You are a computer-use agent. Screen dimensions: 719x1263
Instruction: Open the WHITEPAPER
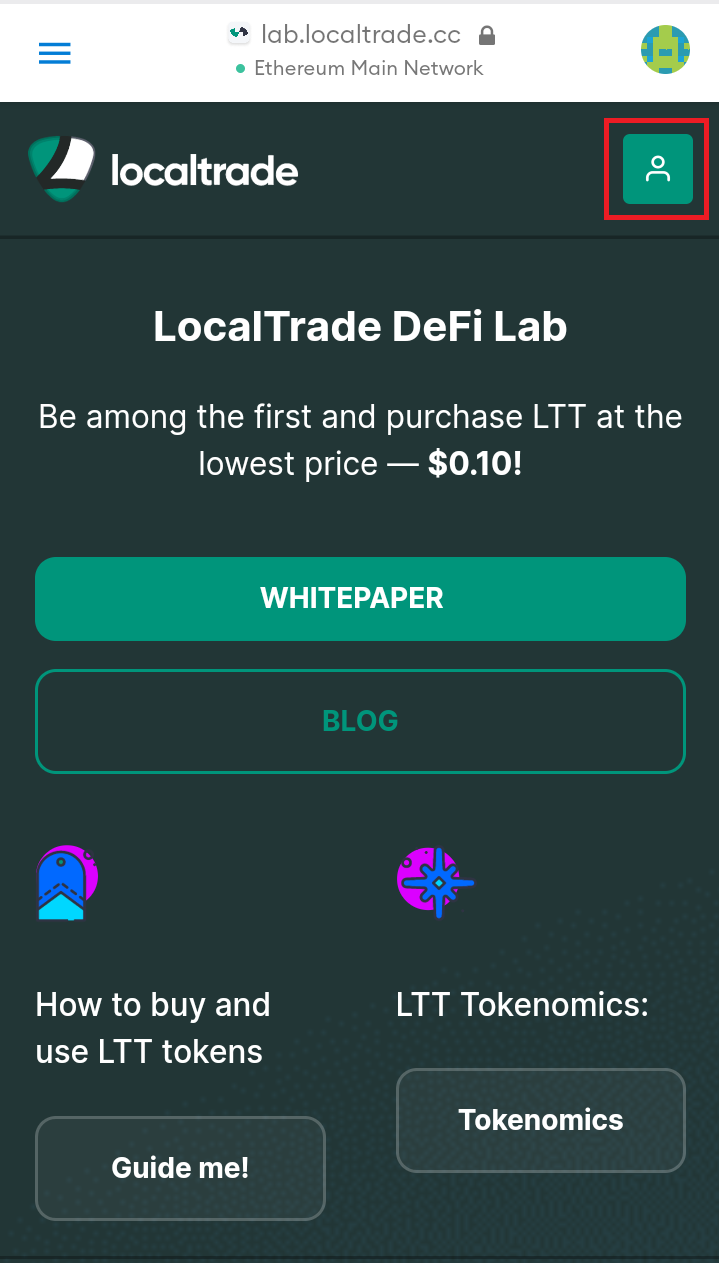tap(360, 598)
